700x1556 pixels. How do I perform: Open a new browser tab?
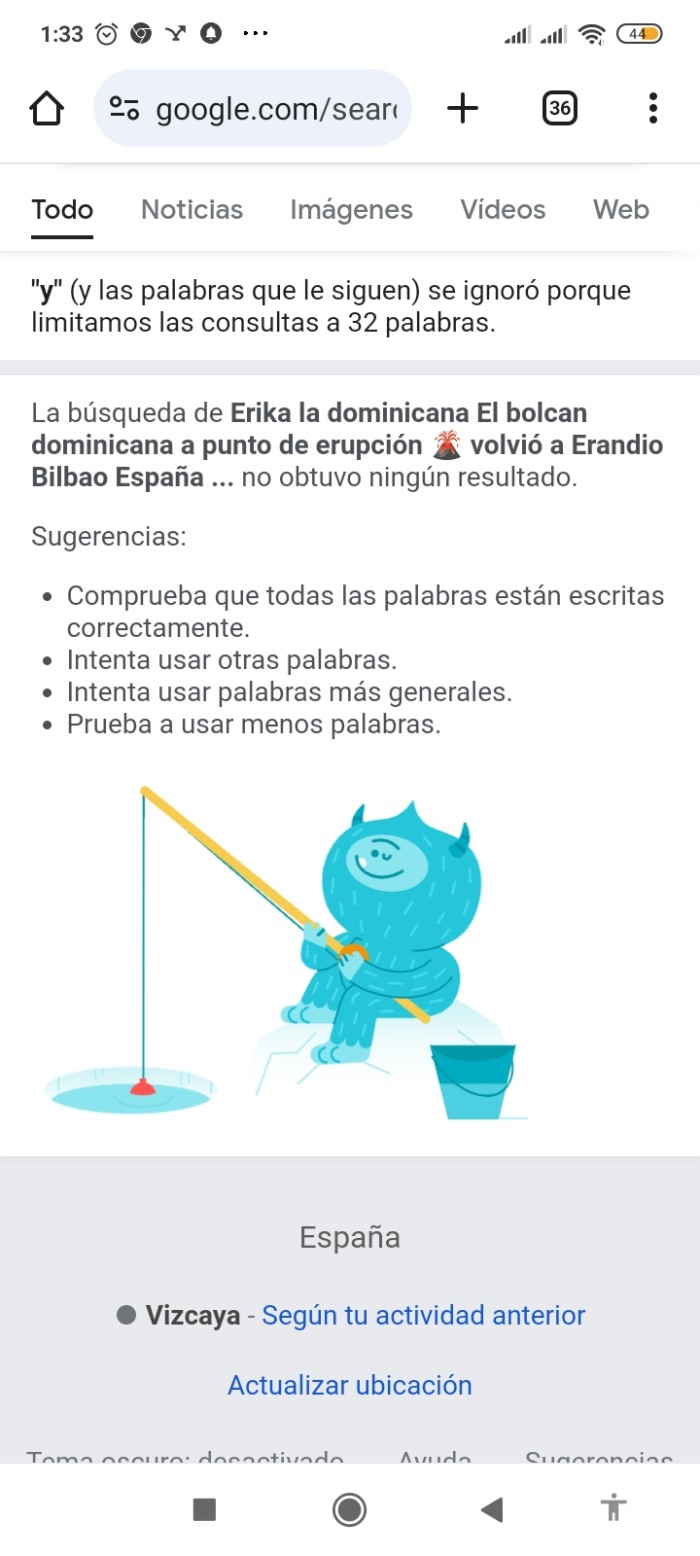462,108
